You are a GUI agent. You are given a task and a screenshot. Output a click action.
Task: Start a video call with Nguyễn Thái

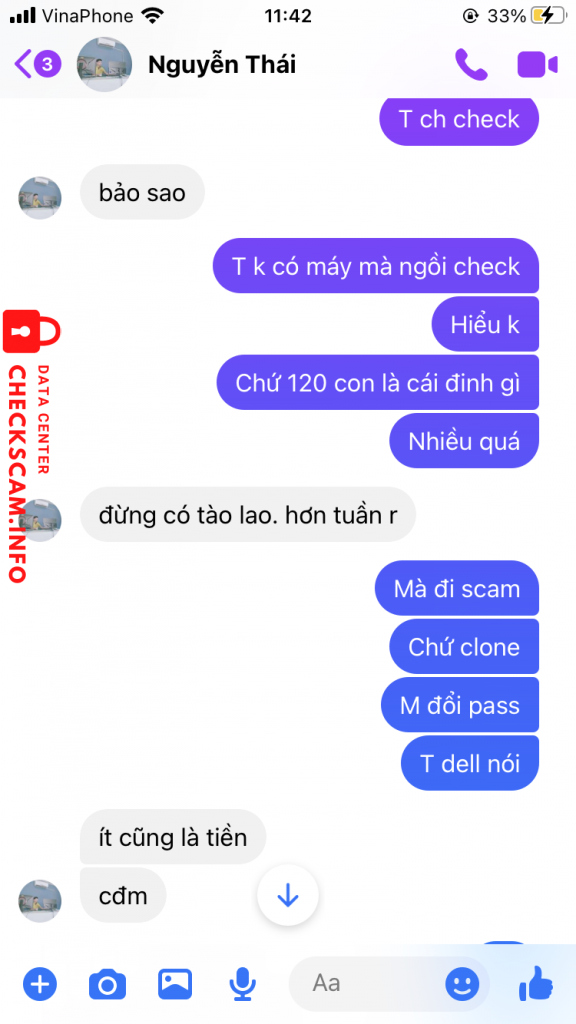[x=537, y=65]
